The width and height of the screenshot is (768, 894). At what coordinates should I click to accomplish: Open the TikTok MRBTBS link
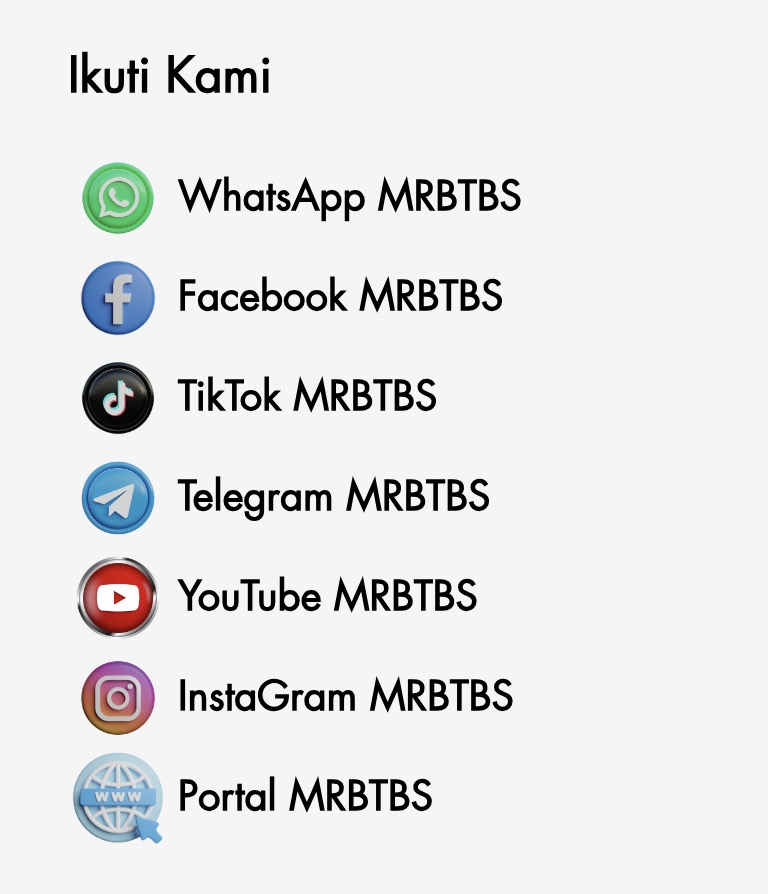pyautogui.click(x=307, y=397)
